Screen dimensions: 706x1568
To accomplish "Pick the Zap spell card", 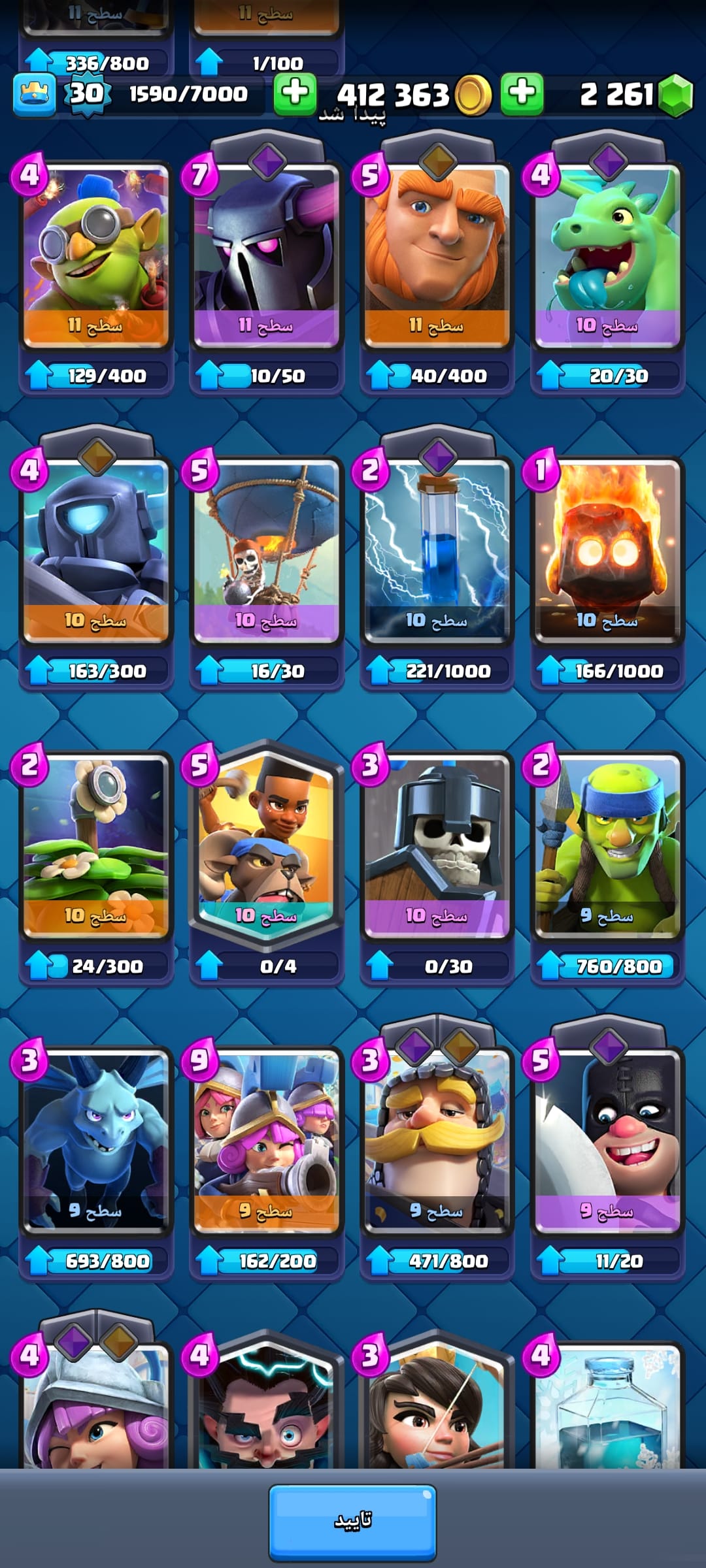I will [x=437, y=550].
